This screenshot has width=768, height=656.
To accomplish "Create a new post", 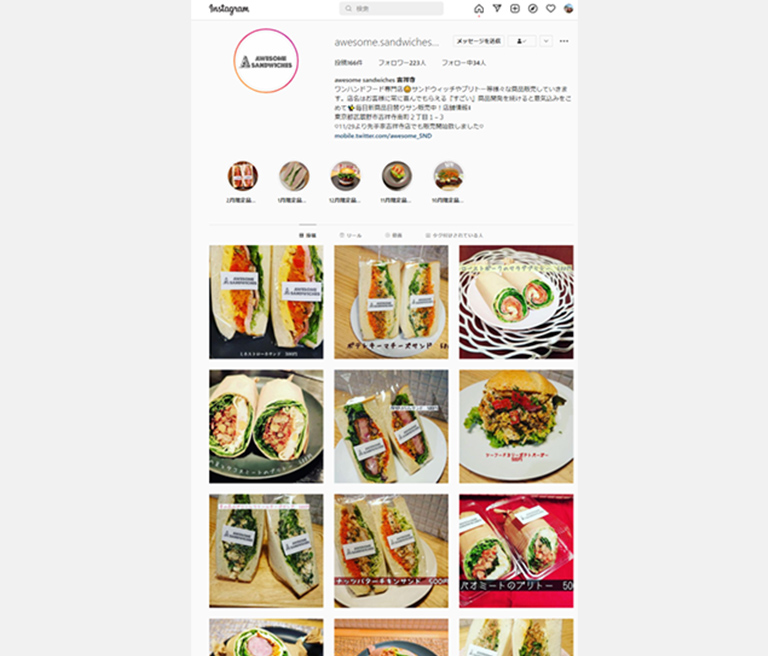I will pos(515,9).
